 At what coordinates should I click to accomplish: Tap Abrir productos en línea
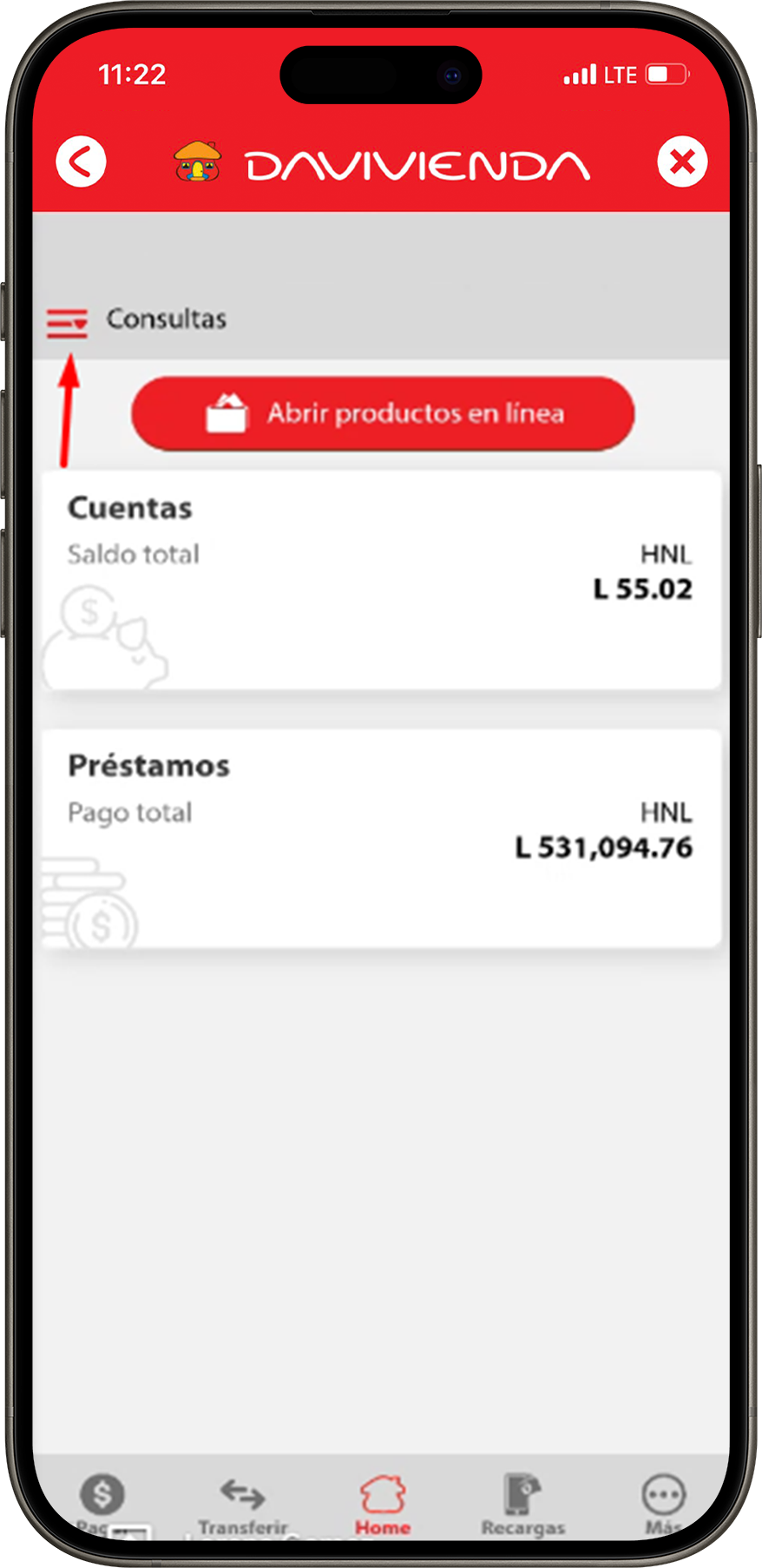383,413
